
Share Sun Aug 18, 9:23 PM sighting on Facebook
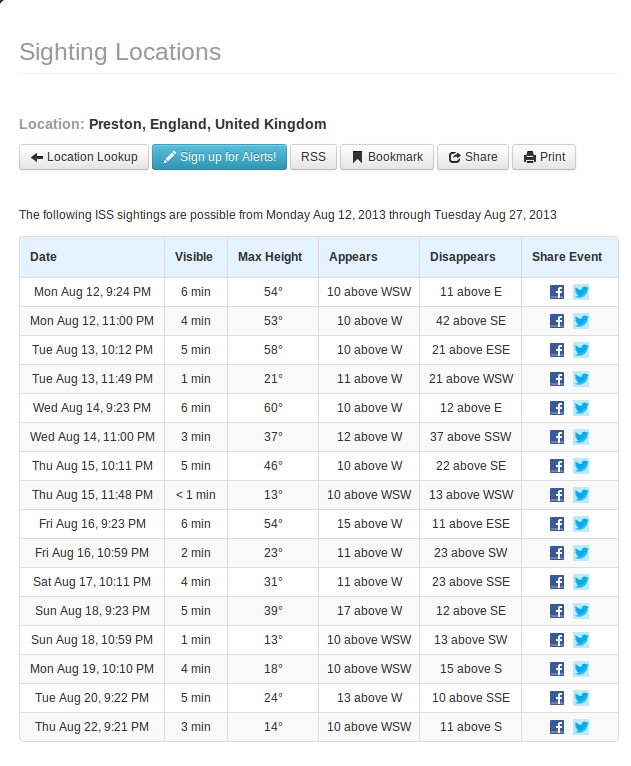pyautogui.click(x=557, y=611)
